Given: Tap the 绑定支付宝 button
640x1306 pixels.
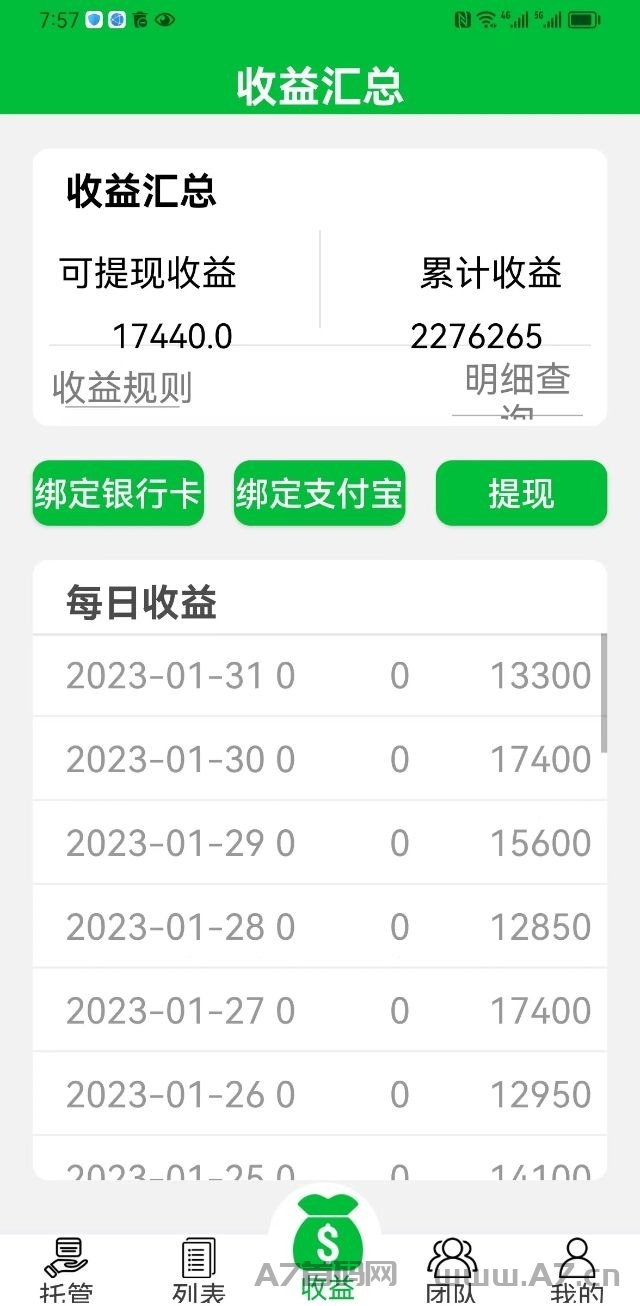Looking at the screenshot, I should (x=320, y=493).
